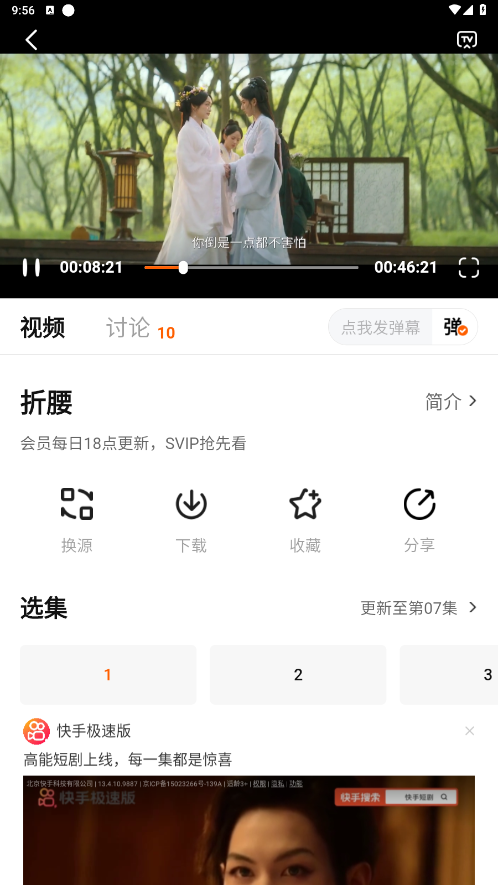Tap the video progress bar to seek

click(x=251, y=268)
